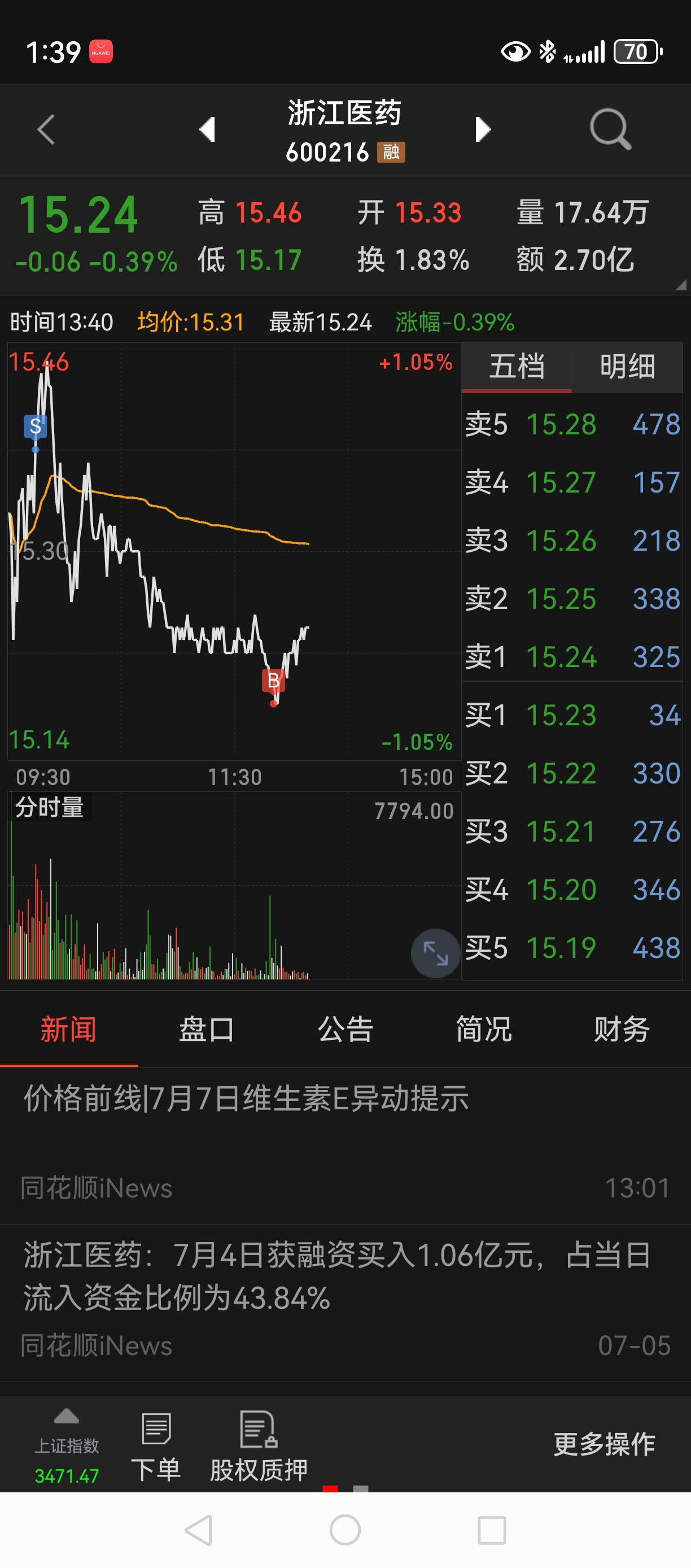Open 更多操作
Screen dimensions: 691x1568
point(604,1444)
